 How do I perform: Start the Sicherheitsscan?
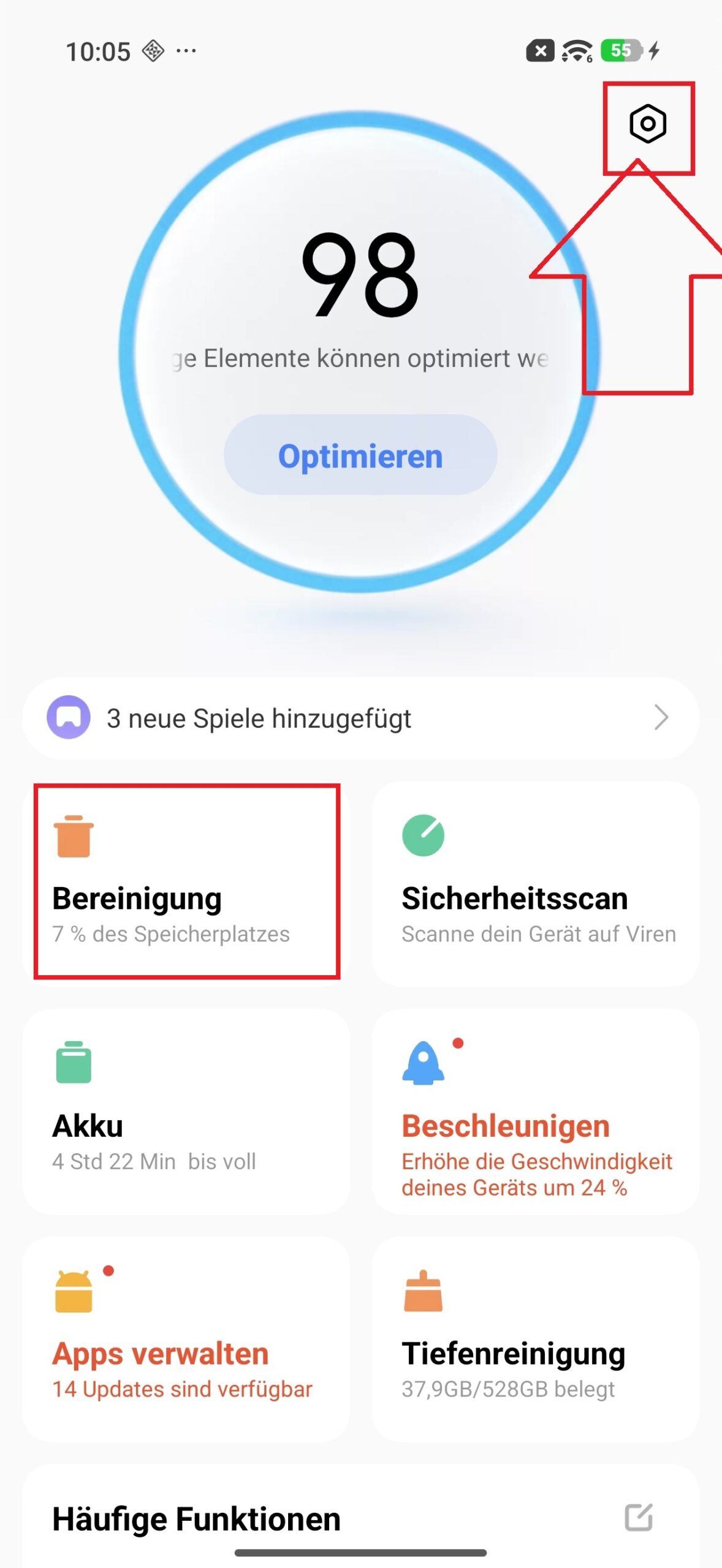(x=535, y=883)
